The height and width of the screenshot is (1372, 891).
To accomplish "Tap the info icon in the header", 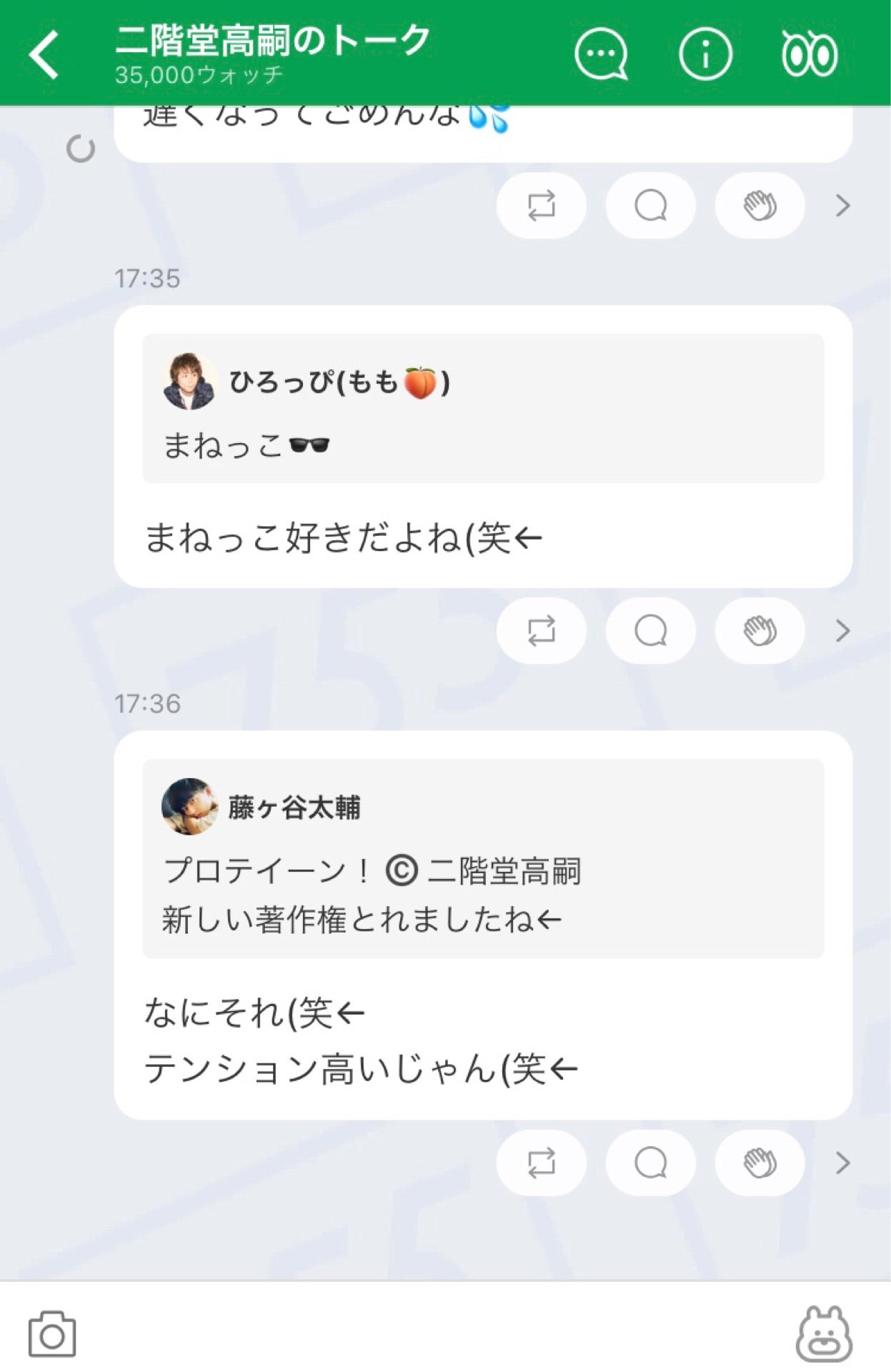I will coord(705,54).
